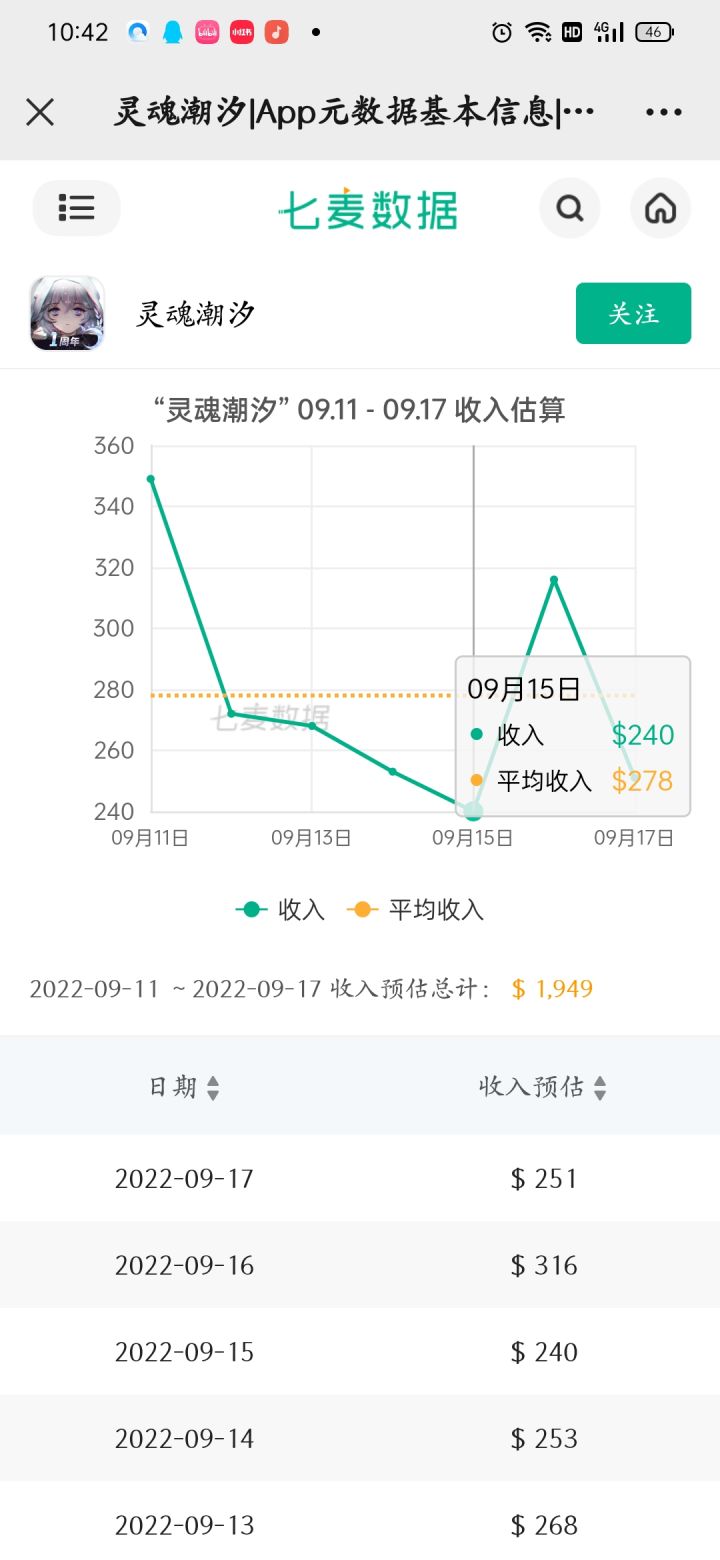Sort table by 收入预估 column
The image size is (720, 1560).
click(x=544, y=1086)
